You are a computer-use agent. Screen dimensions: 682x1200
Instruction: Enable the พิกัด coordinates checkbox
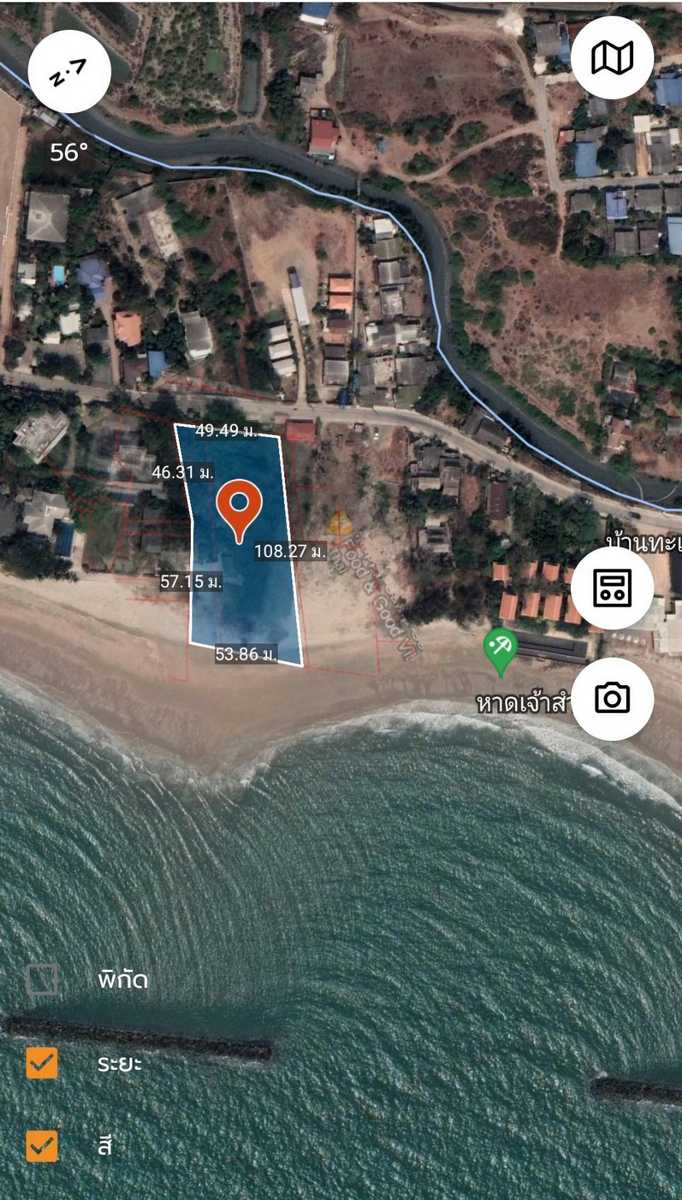point(42,979)
